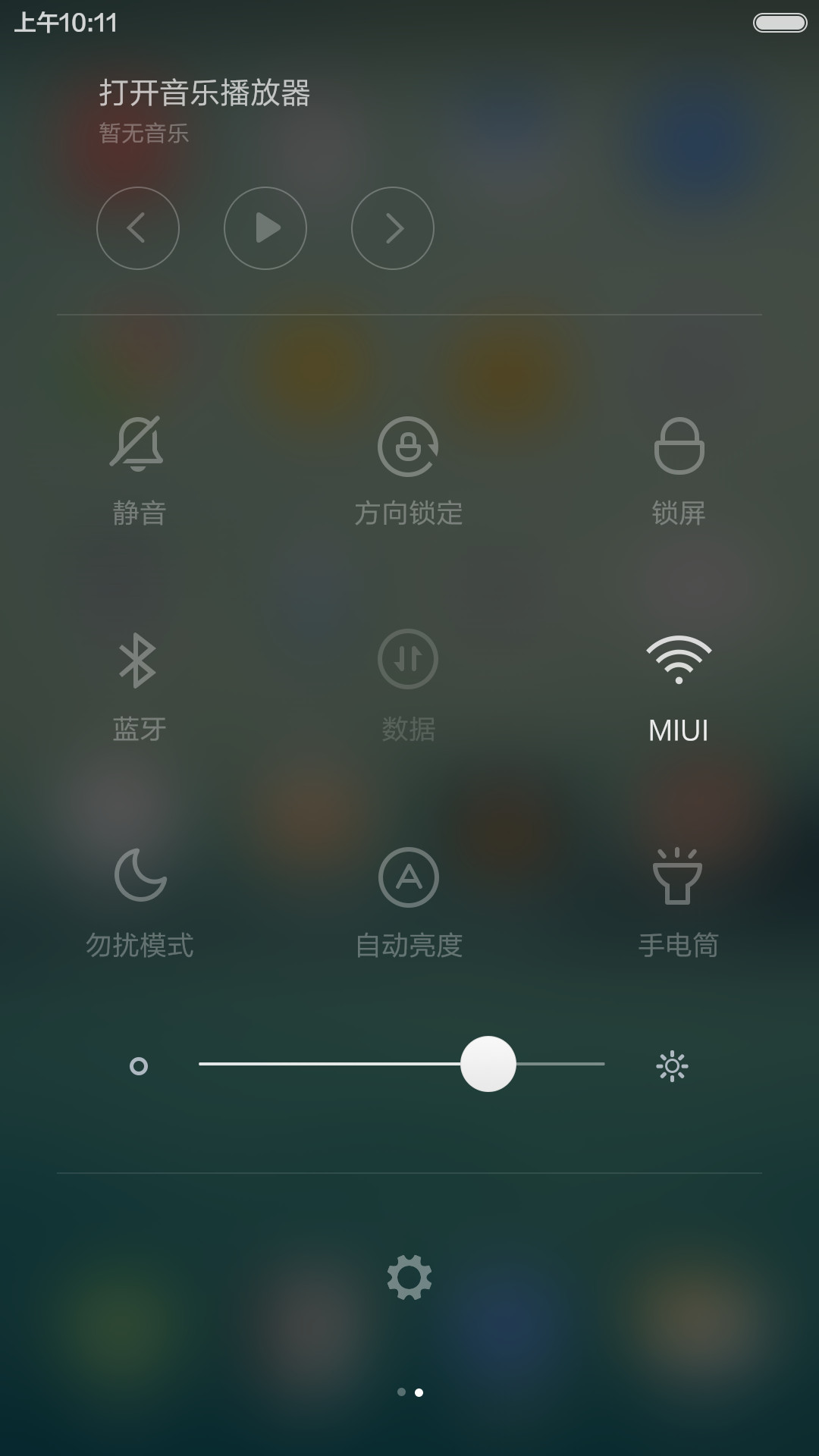Toggle mobile data (数据)
The width and height of the screenshot is (819, 1456).
pyautogui.click(x=409, y=686)
